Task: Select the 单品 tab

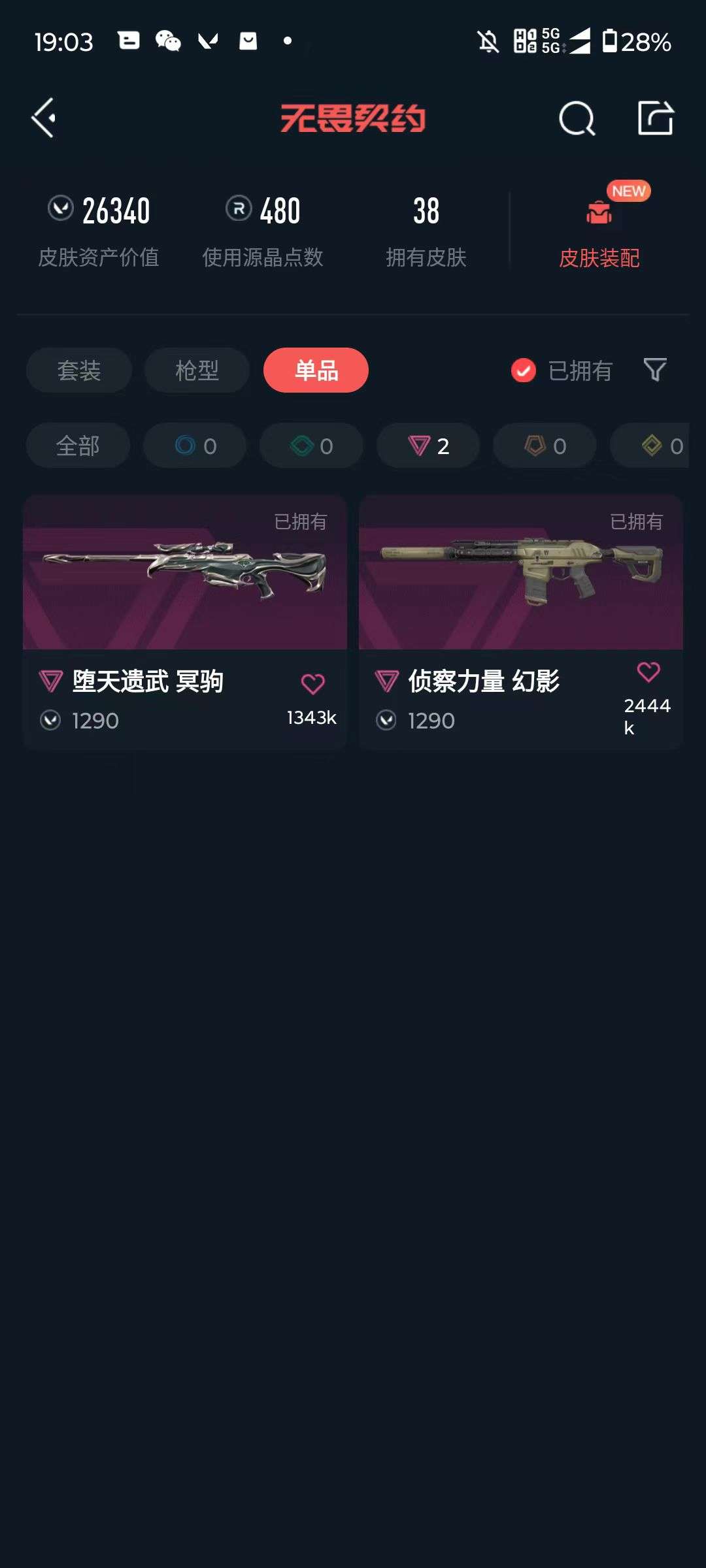Action: click(x=315, y=370)
